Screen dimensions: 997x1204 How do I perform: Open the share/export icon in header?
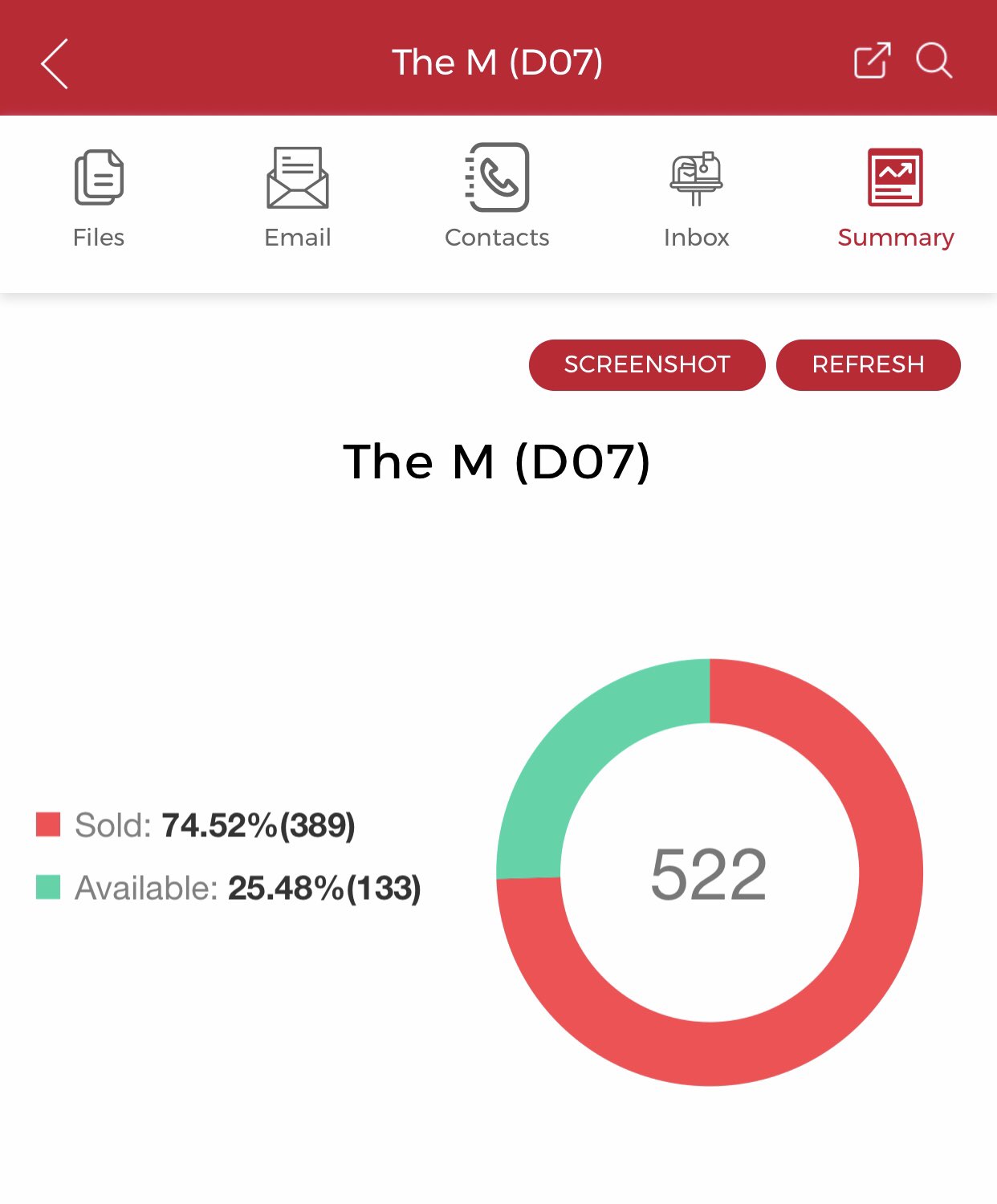click(872, 60)
